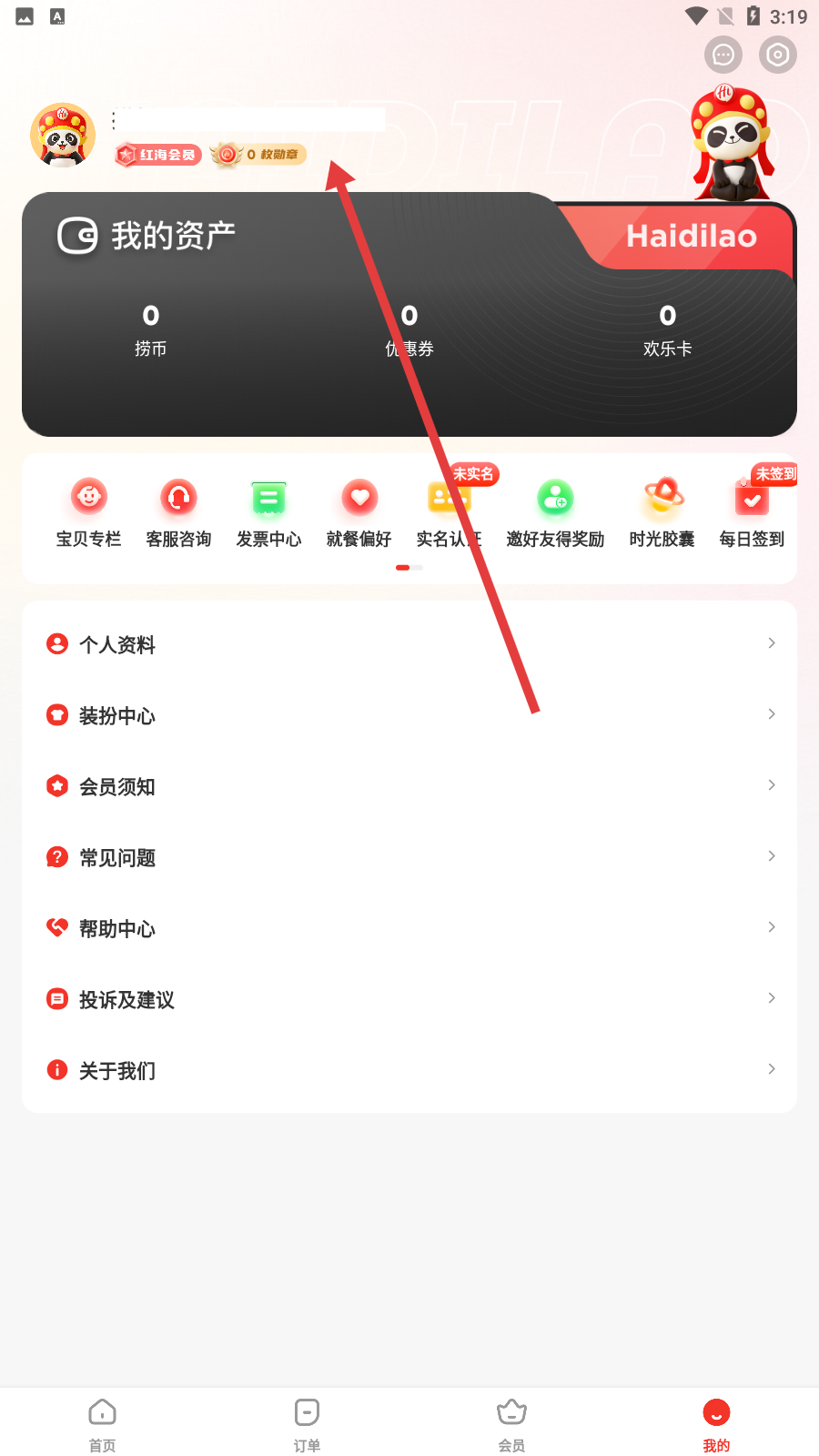Open the settings gear icon
The image size is (819, 1456).
[x=778, y=55]
